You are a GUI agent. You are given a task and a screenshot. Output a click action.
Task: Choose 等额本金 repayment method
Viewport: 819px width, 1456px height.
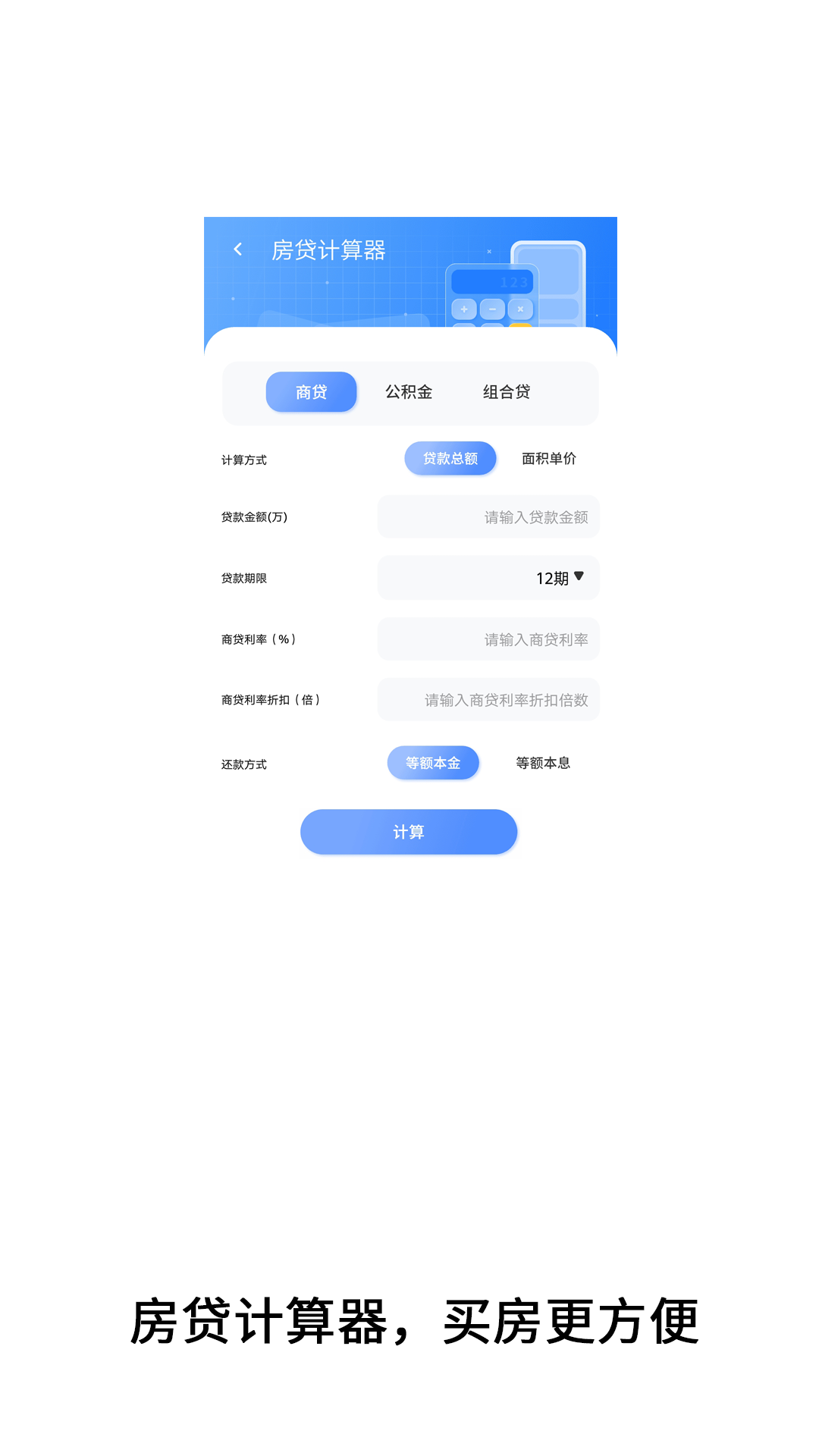(x=433, y=763)
